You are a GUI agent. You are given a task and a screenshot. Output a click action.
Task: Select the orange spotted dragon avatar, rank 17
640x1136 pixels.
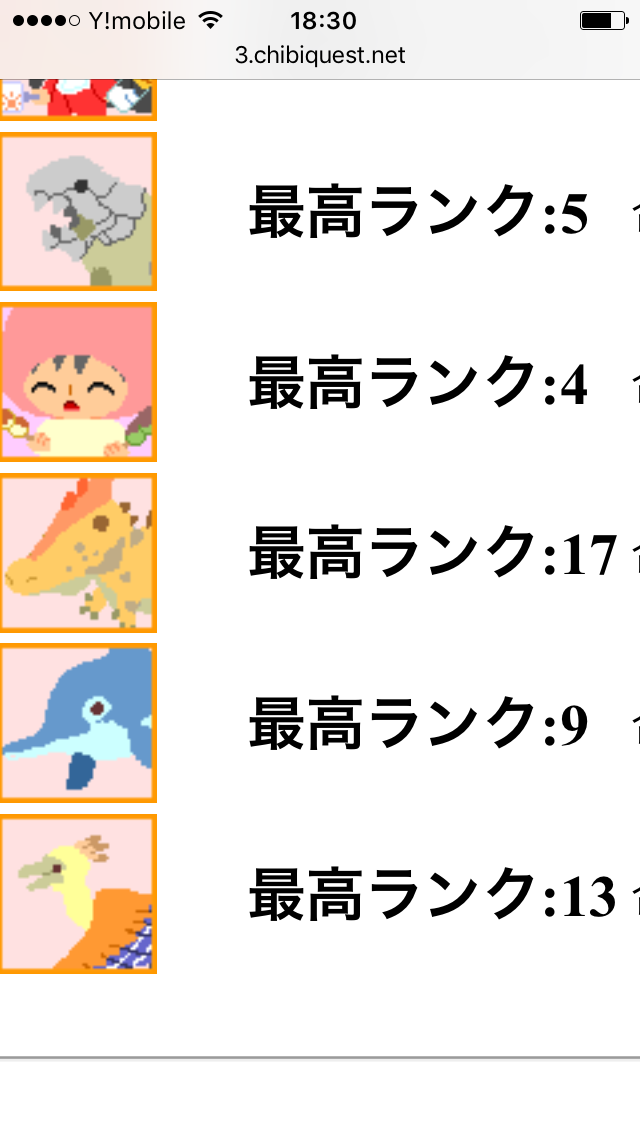point(78,553)
